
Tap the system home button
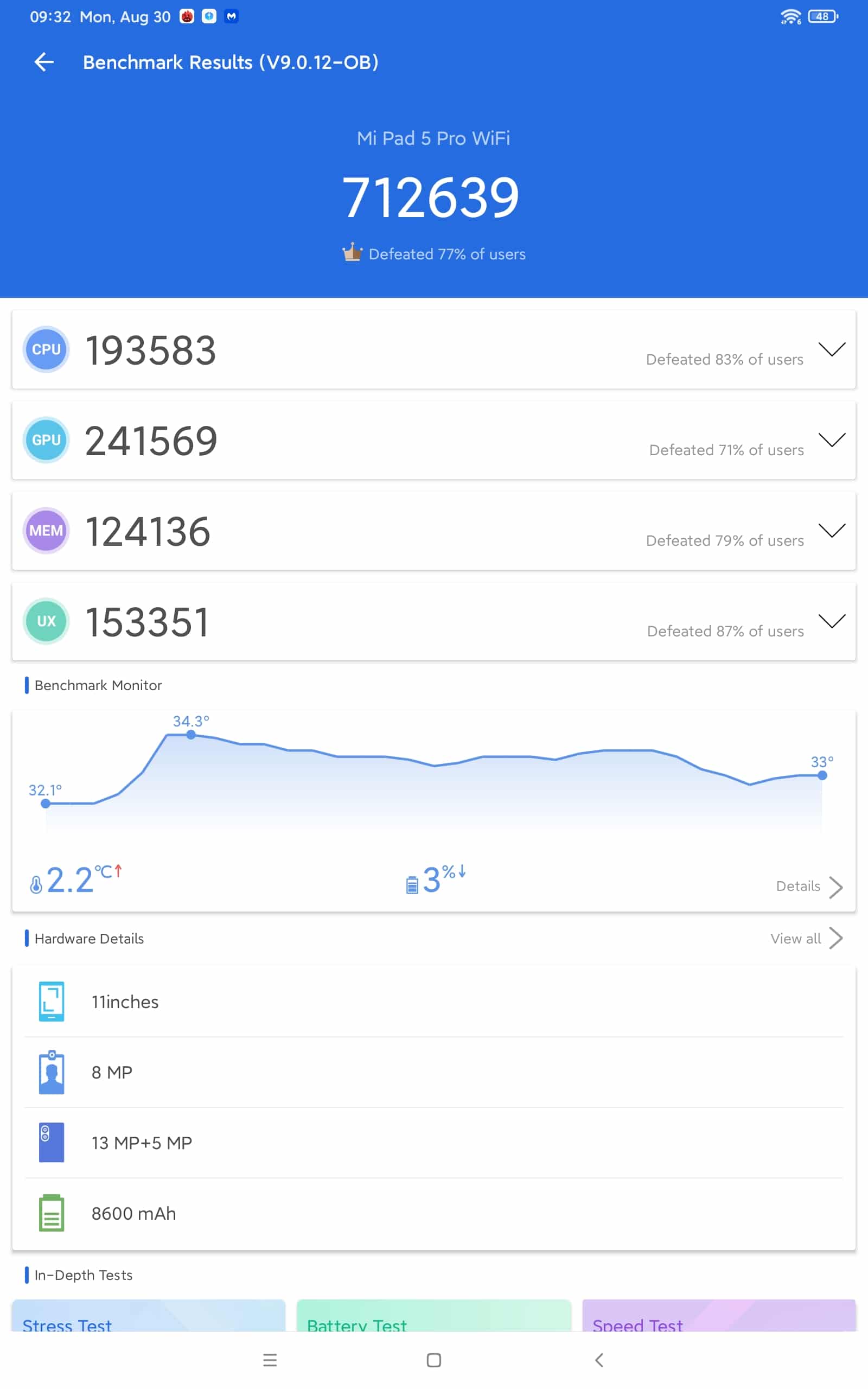click(434, 1360)
